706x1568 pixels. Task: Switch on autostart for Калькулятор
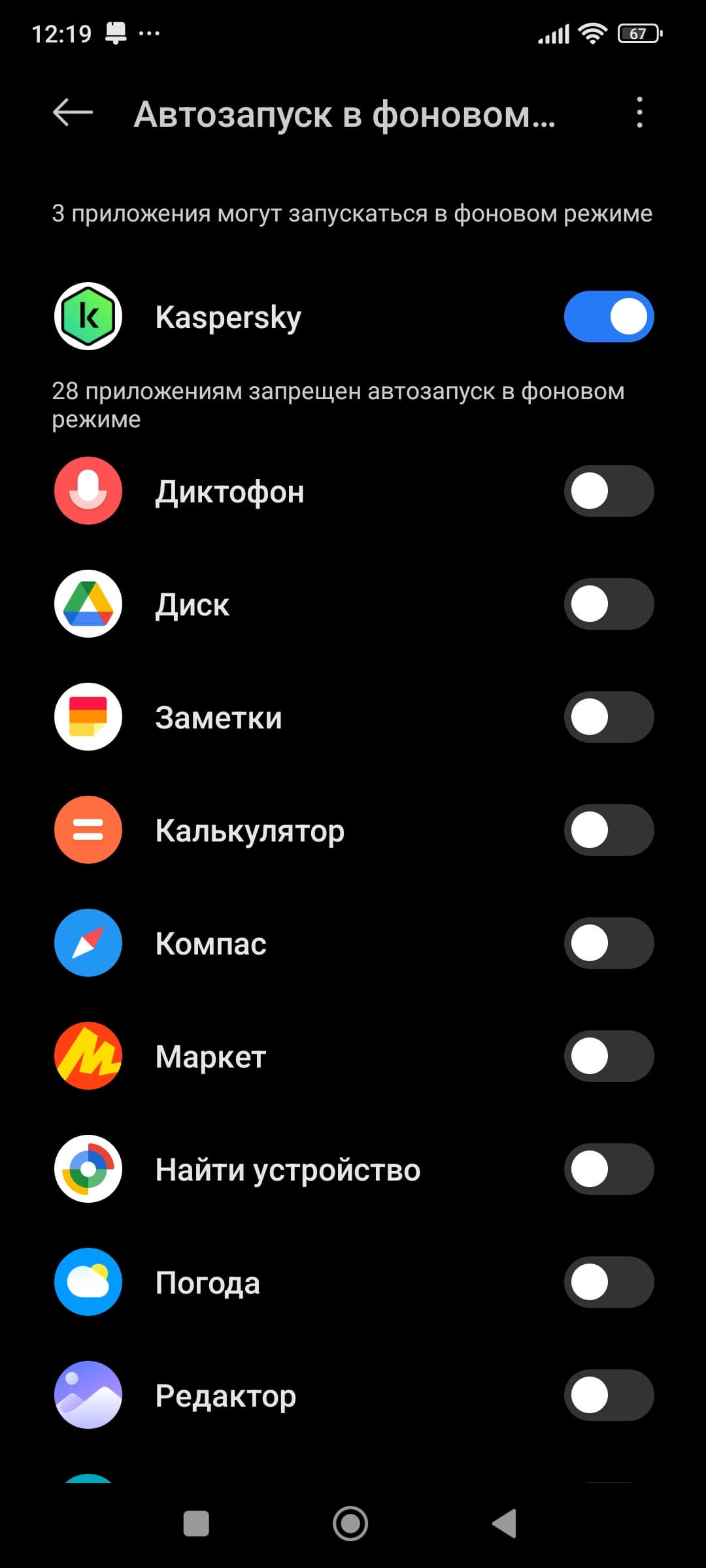609,830
